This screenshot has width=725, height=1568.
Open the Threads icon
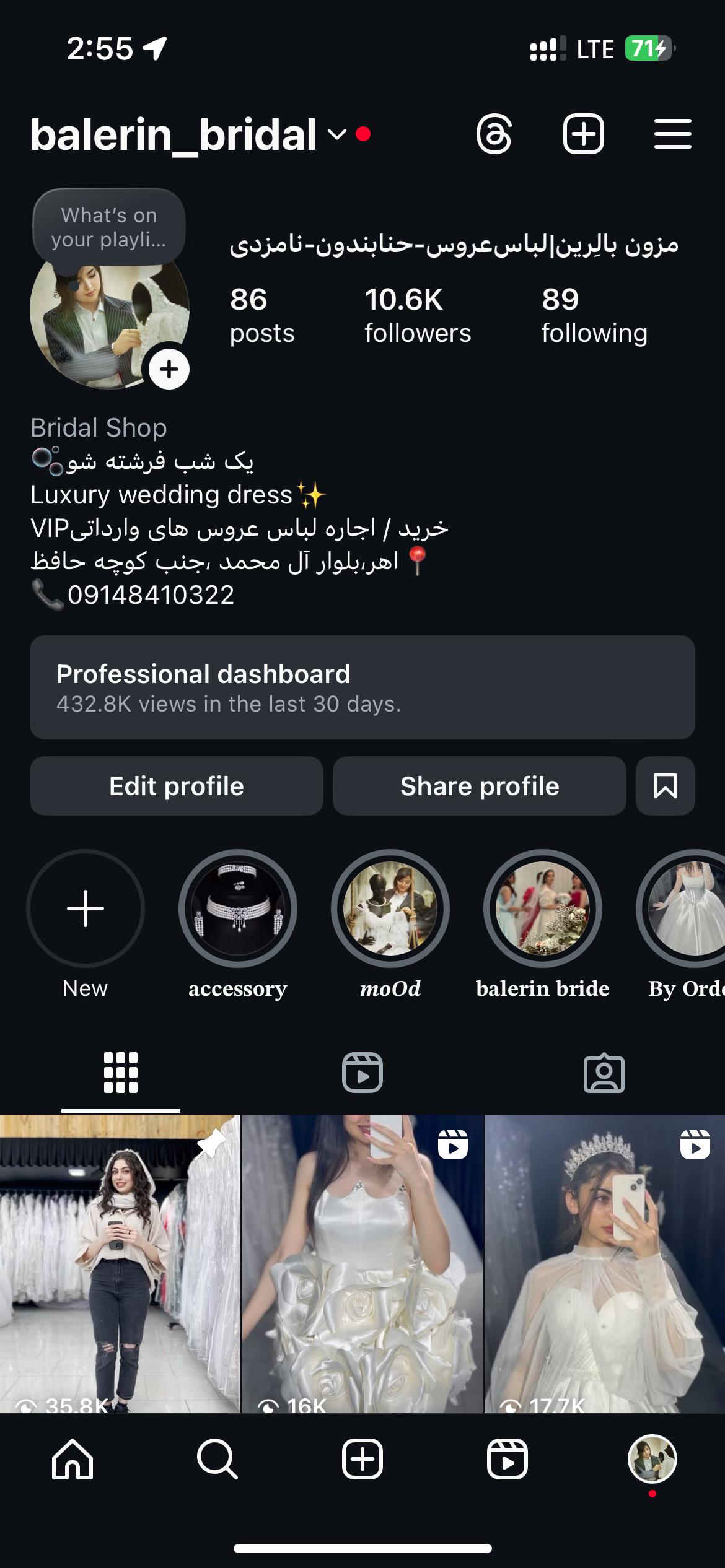pyautogui.click(x=494, y=134)
